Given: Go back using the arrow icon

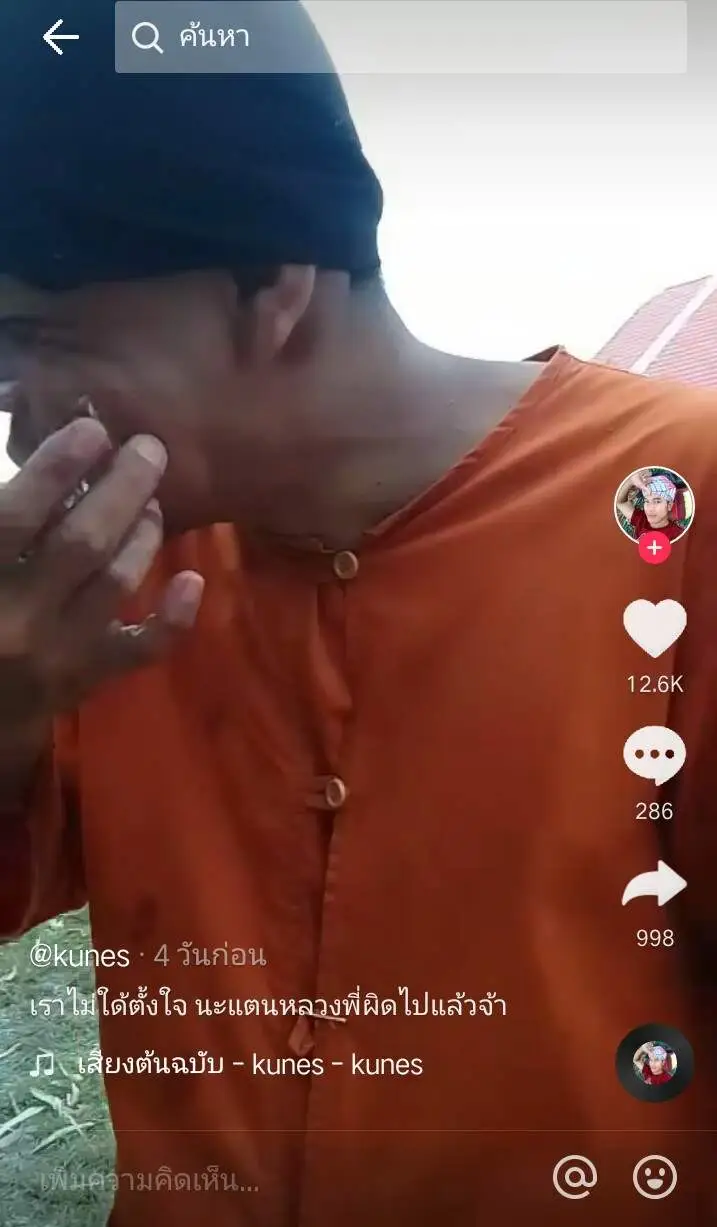Looking at the screenshot, I should tap(60, 37).
